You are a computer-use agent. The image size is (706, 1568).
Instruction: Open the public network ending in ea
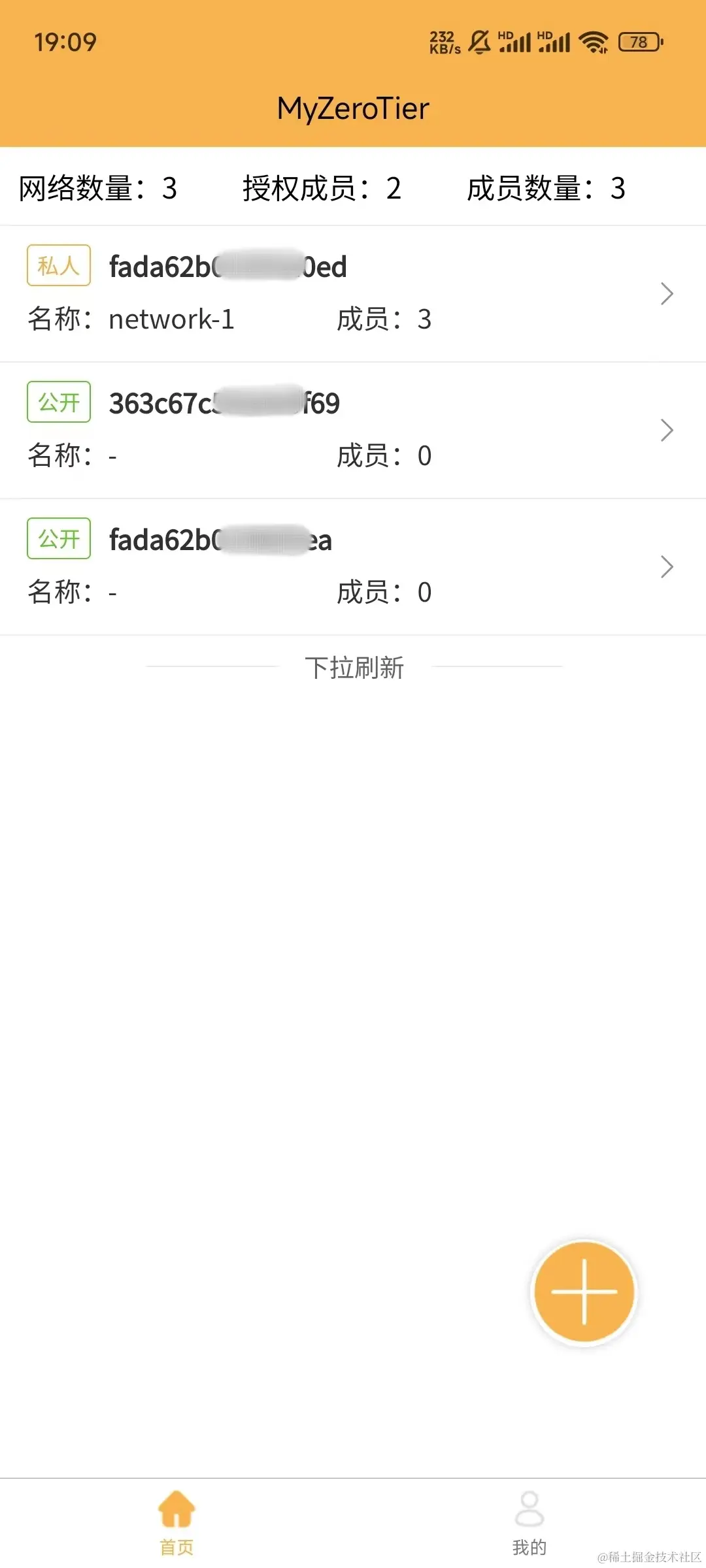(x=353, y=566)
